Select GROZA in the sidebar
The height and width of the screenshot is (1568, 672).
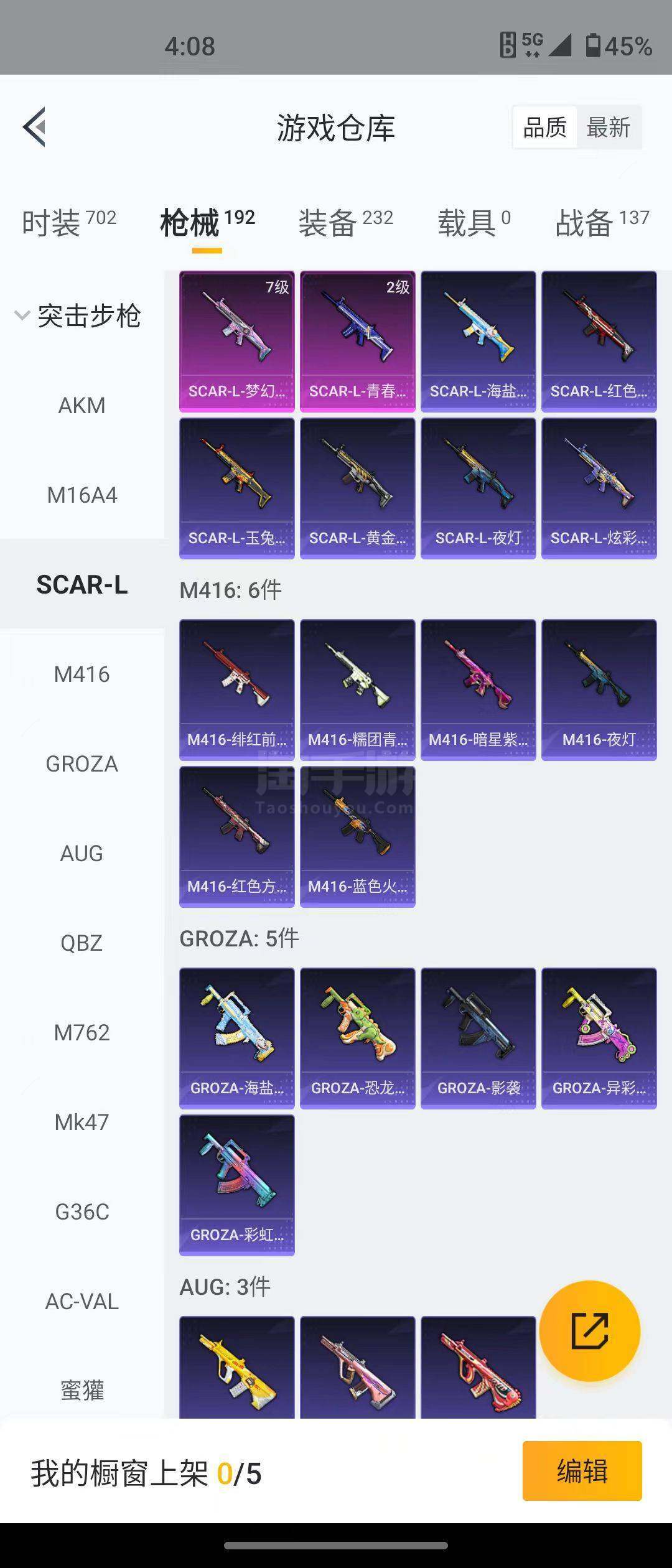pos(82,764)
